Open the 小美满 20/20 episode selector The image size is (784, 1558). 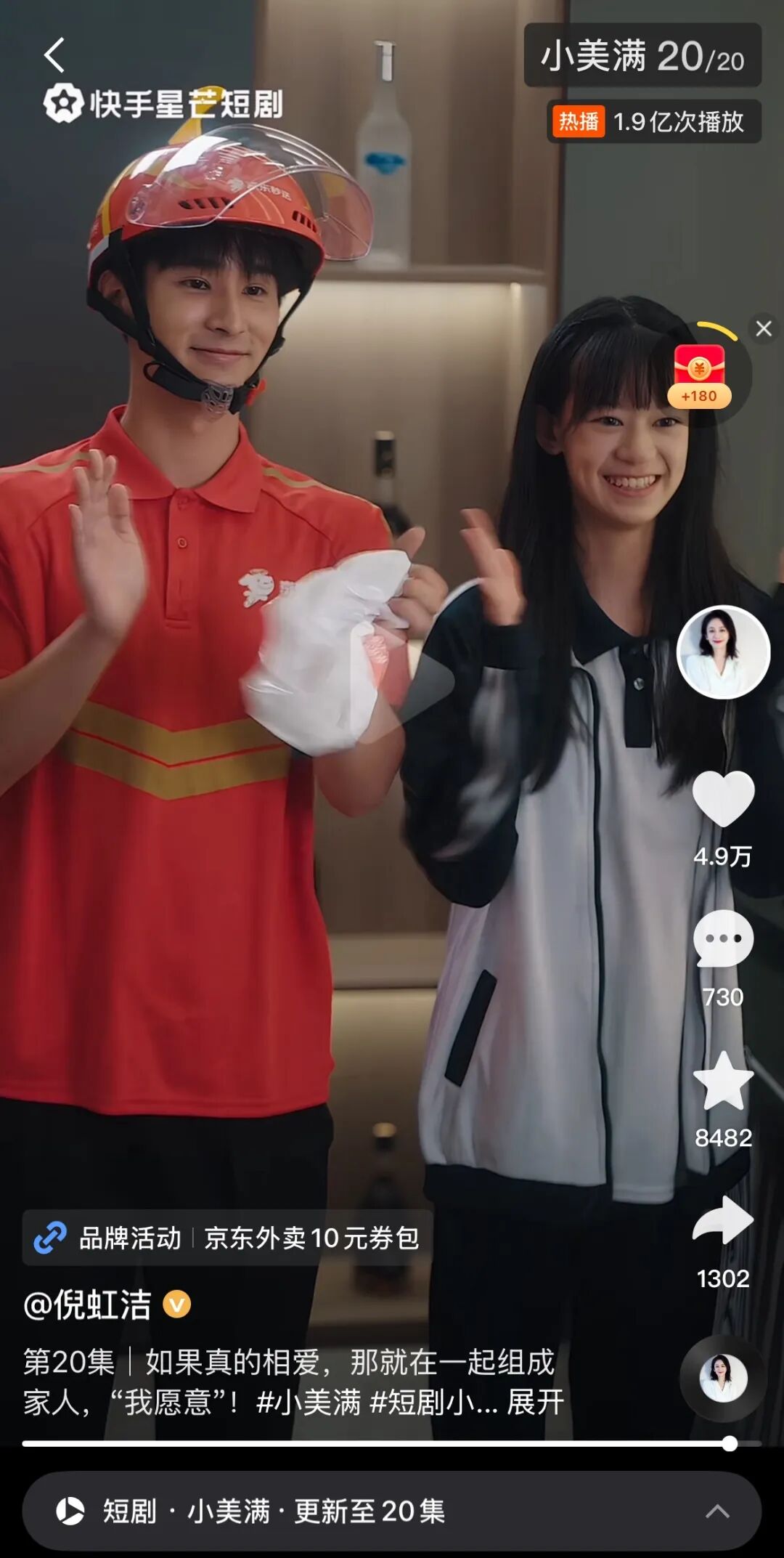point(642,56)
